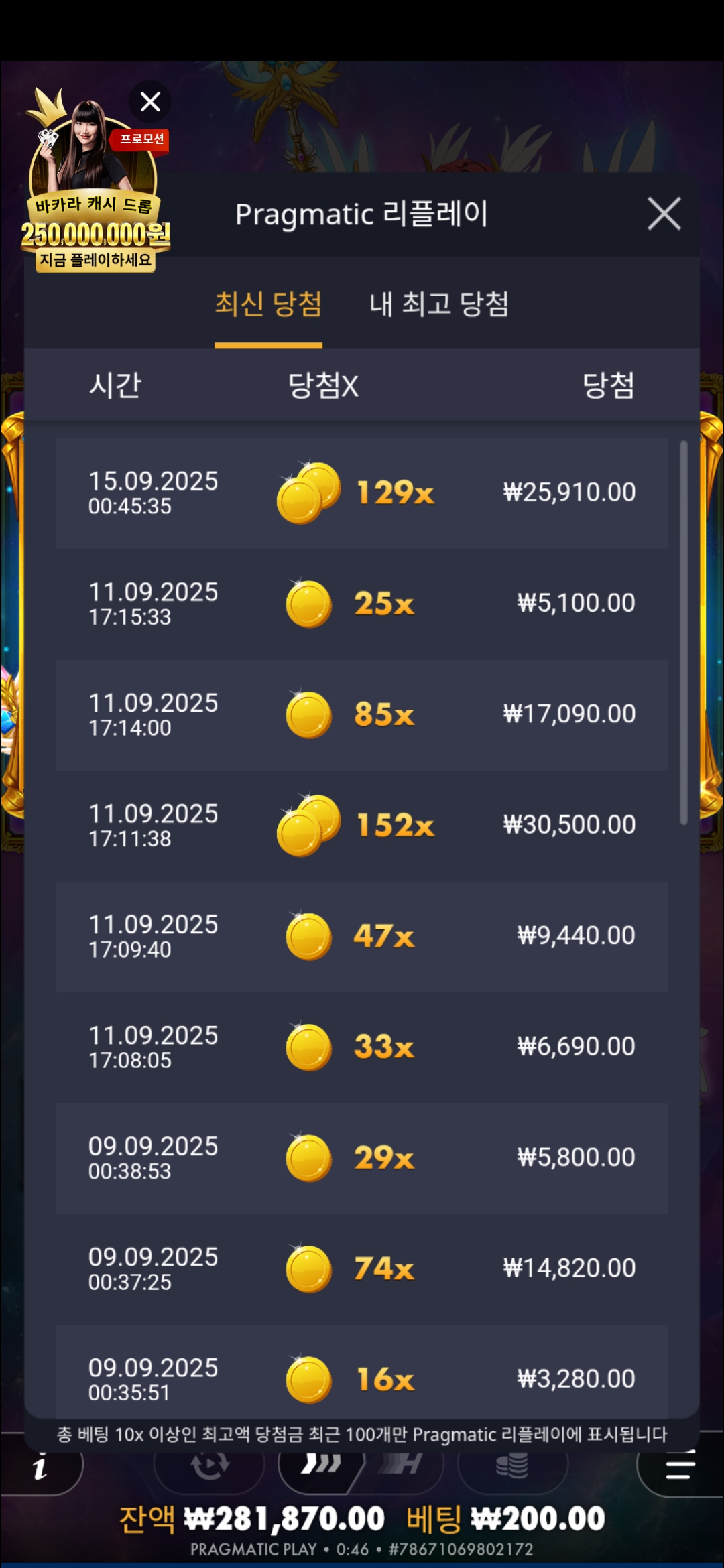
Task: Select the 최신 당첨 tab
Action: pyautogui.click(x=268, y=304)
